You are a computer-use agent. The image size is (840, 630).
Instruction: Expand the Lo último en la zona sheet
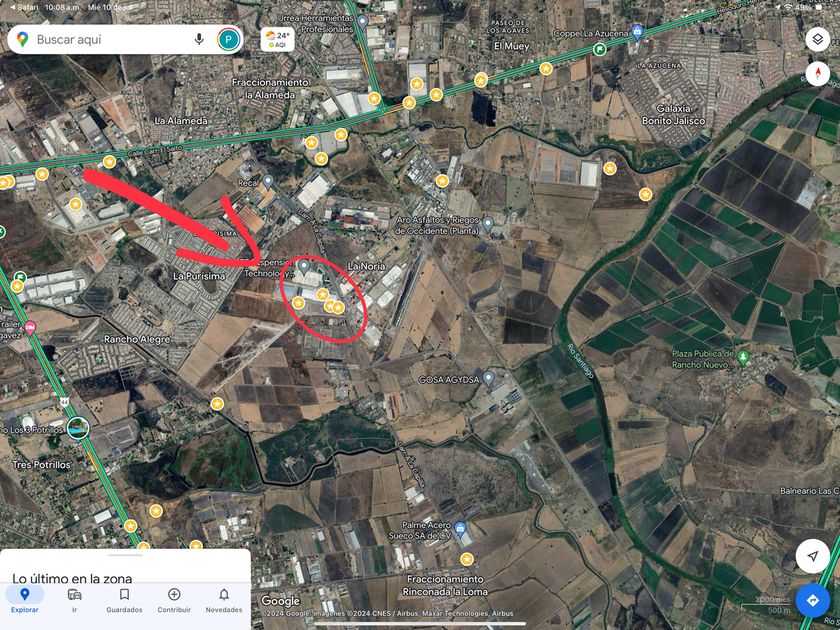[125, 556]
